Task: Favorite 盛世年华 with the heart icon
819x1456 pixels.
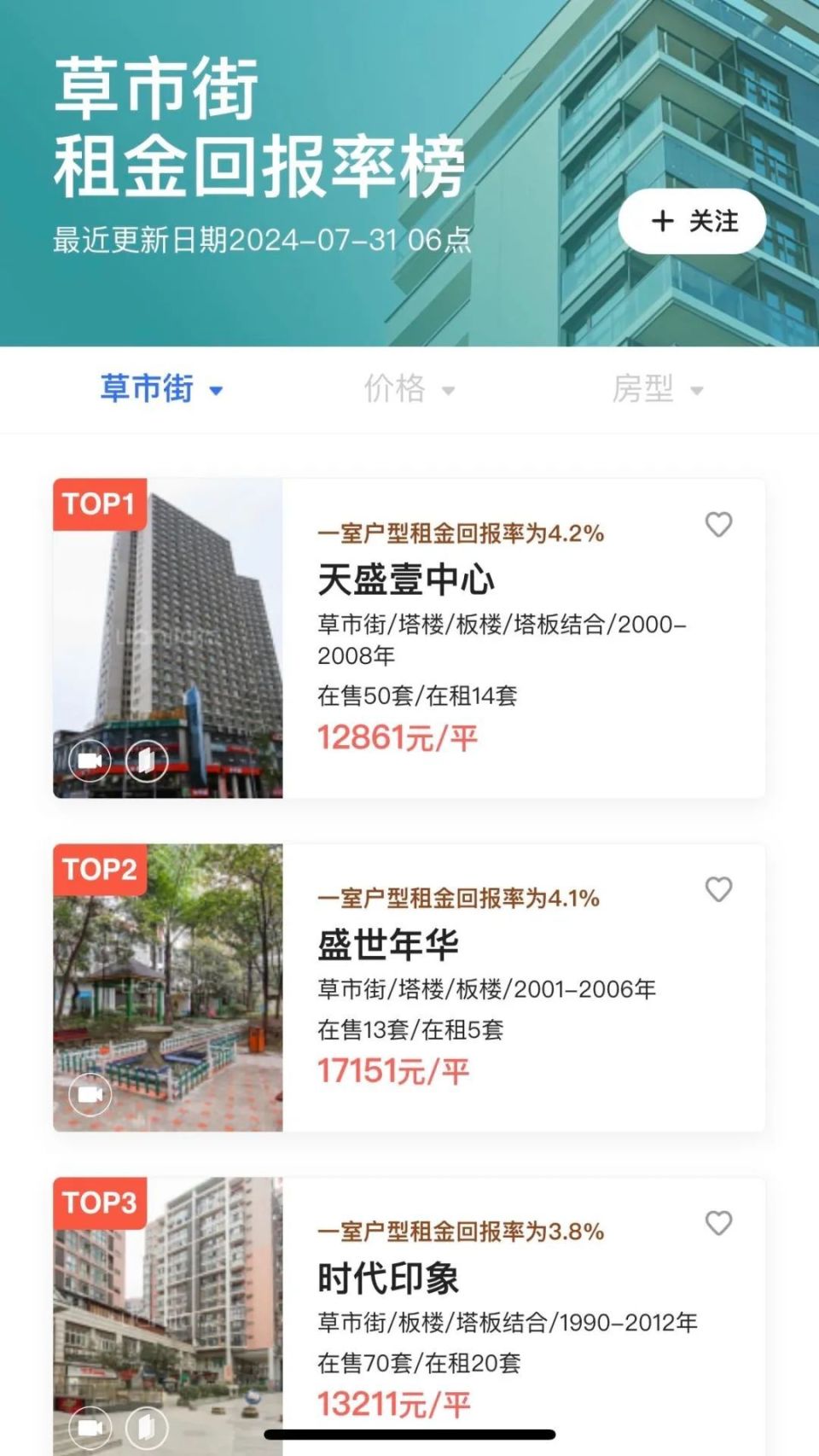Action: pyautogui.click(x=718, y=889)
